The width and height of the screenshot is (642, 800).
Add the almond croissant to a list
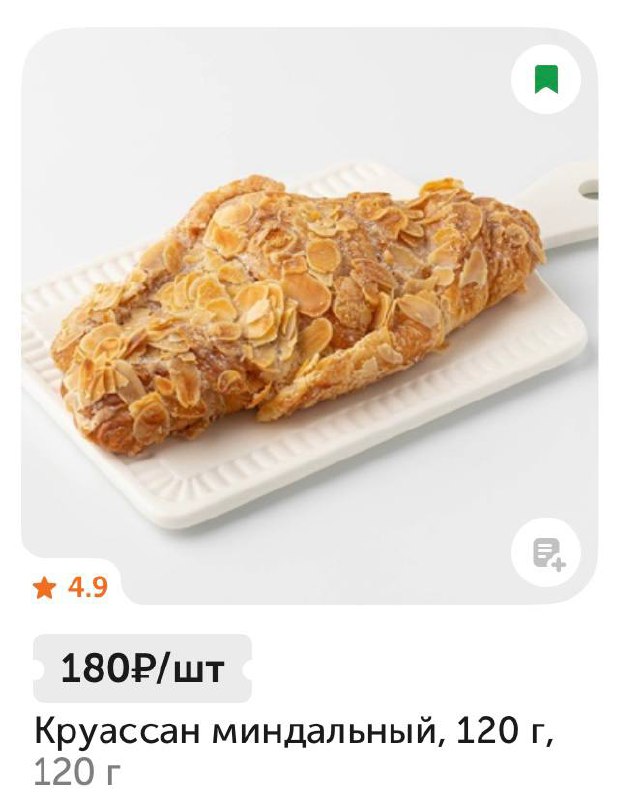pos(547,552)
